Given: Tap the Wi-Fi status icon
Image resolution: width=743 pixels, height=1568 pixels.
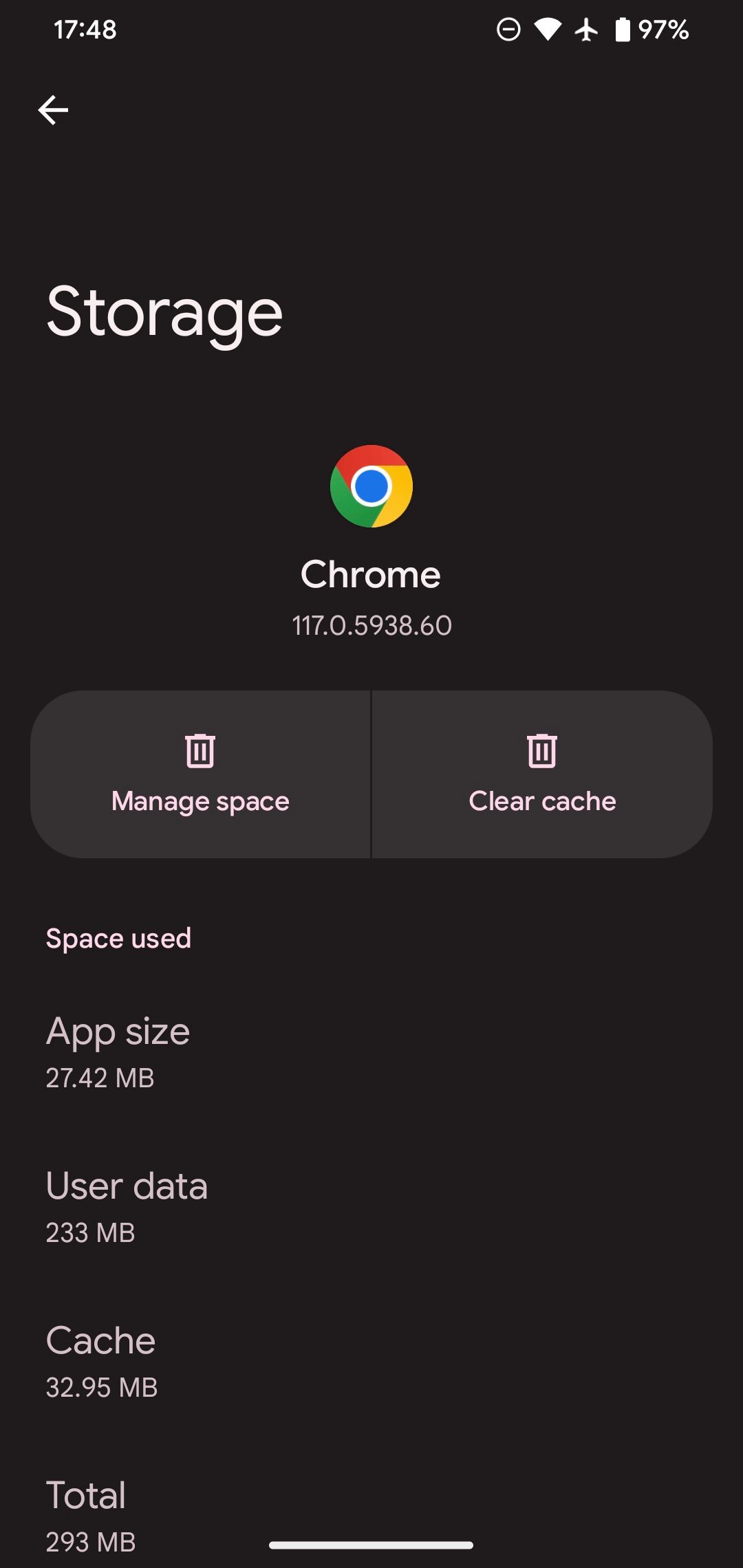Looking at the screenshot, I should [x=546, y=29].
